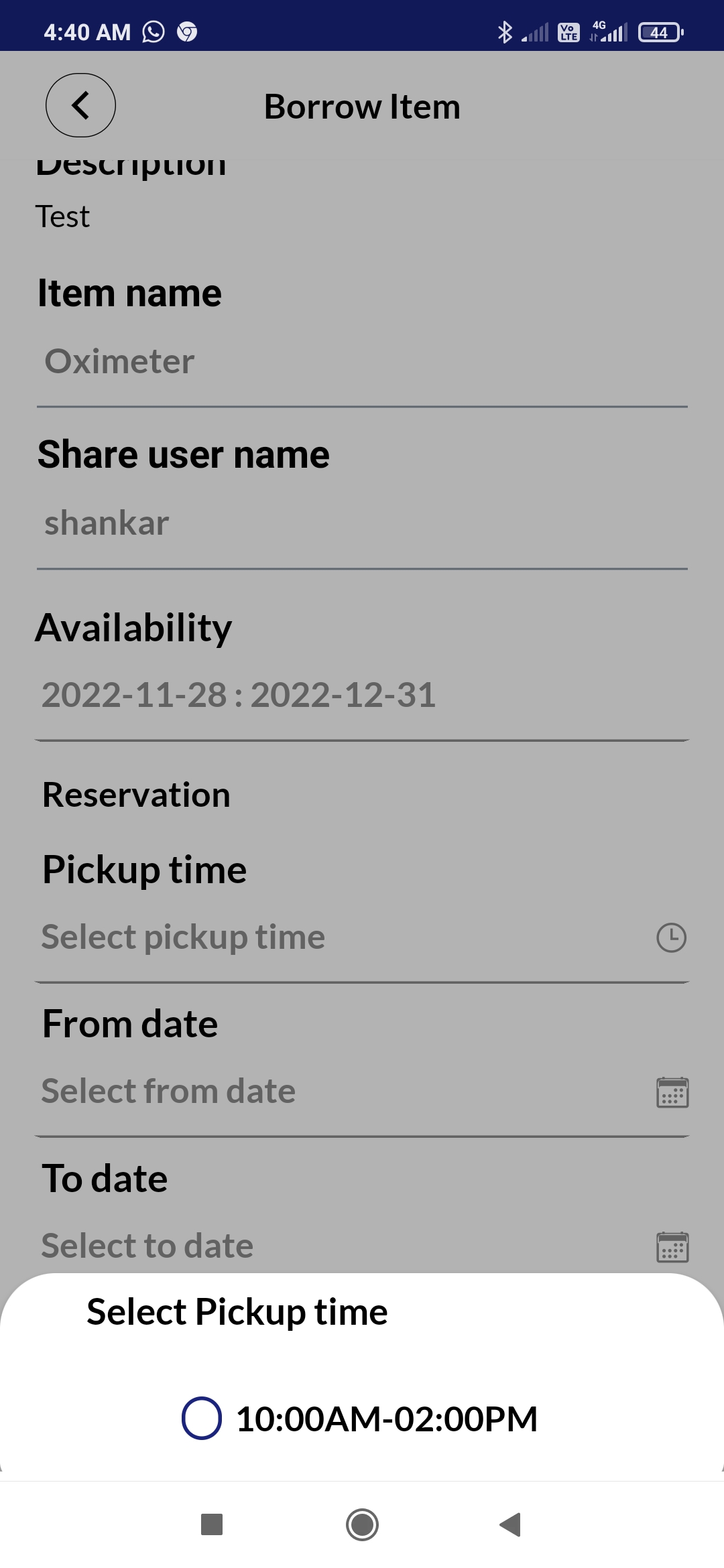Tap the Reservation section label

135,794
